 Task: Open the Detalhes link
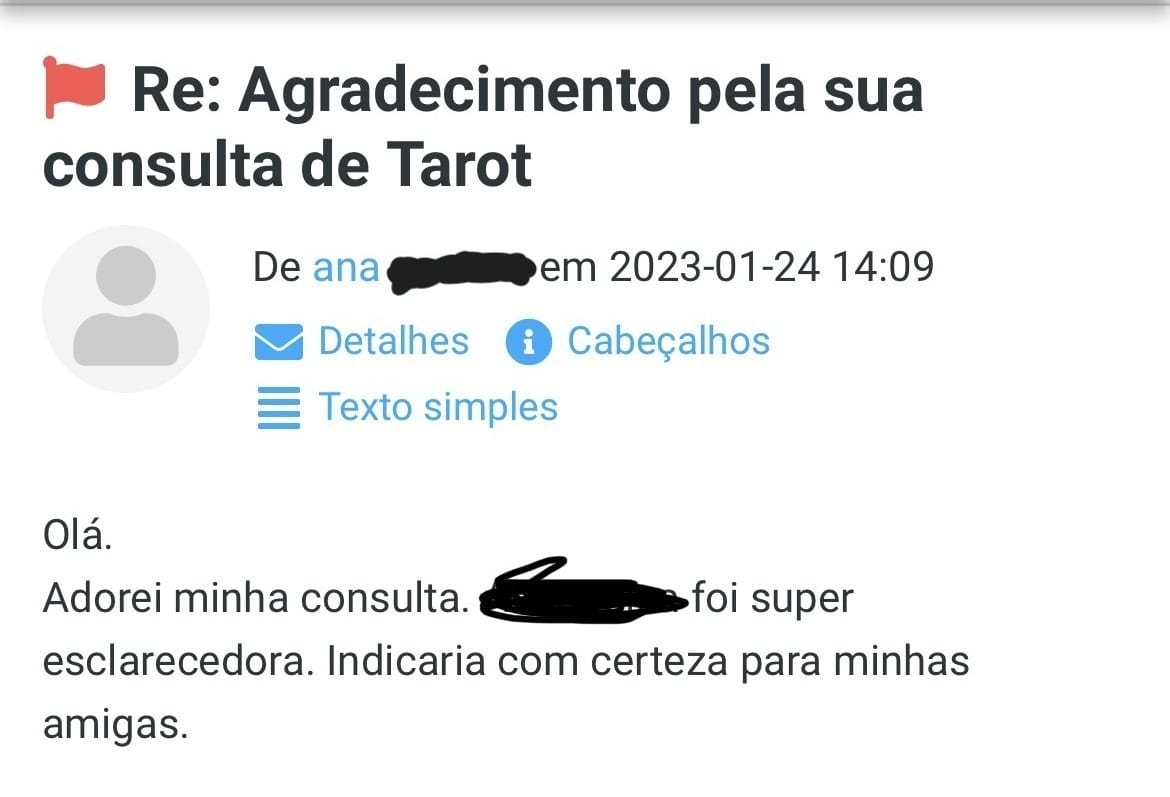pos(392,342)
